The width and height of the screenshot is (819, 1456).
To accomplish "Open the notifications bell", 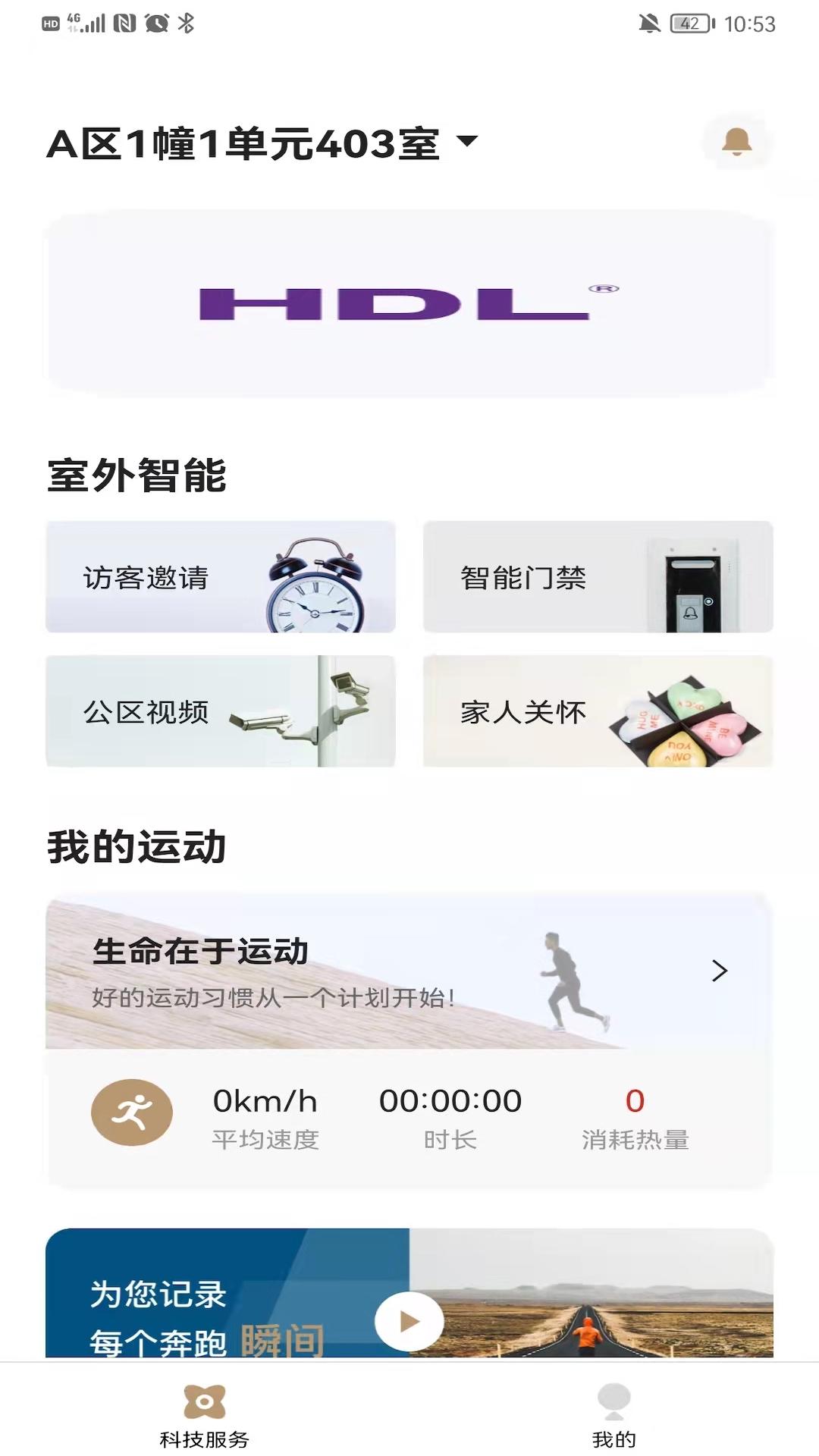I will click(x=736, y=142).
